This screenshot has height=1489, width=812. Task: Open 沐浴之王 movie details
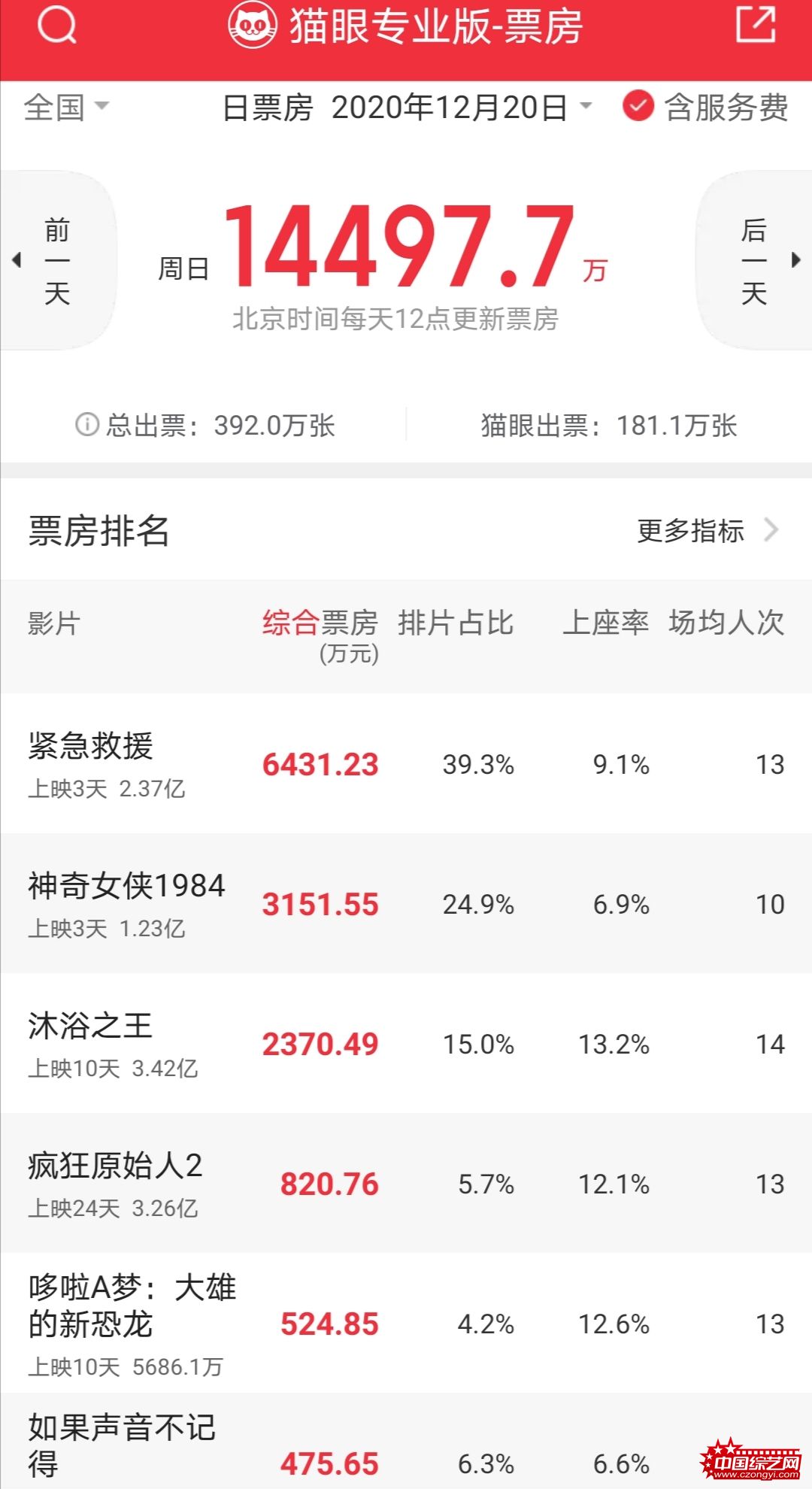[x=406, y=1043]
